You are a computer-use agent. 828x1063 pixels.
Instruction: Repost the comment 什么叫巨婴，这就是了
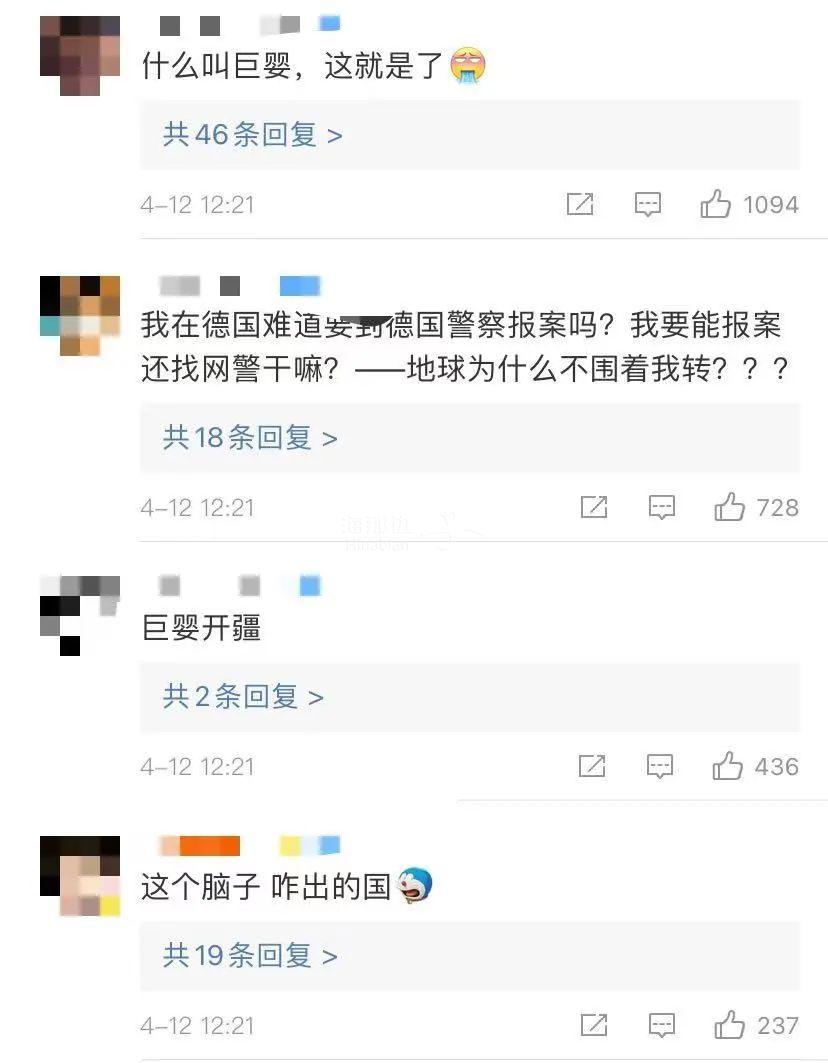[x=580, y=205]
